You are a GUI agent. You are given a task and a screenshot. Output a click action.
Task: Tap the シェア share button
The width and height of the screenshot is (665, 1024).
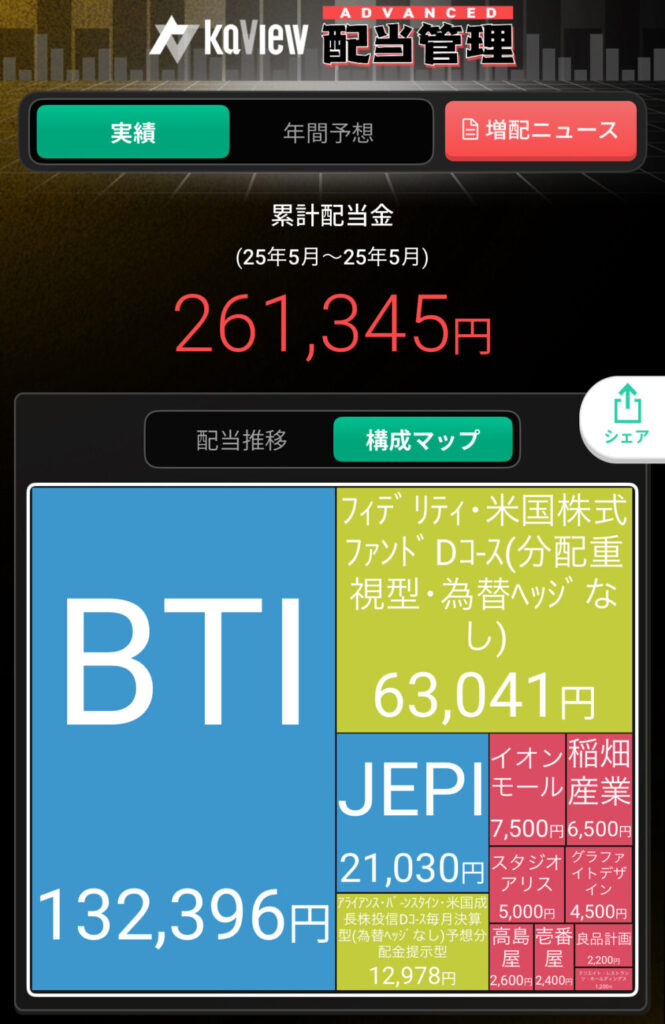pos(626,415)
